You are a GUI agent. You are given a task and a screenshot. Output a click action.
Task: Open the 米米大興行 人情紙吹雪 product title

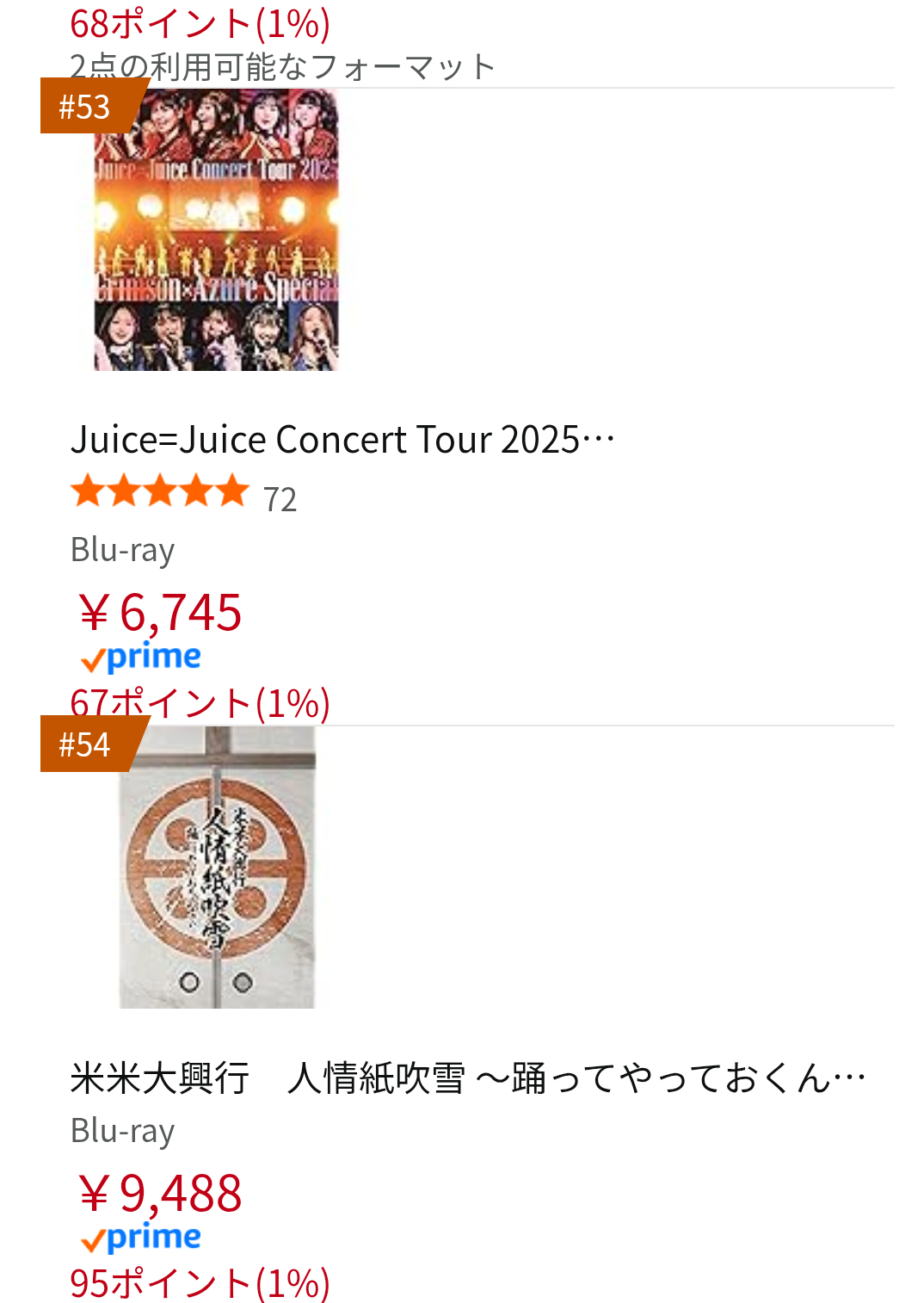pos(467,1078)
